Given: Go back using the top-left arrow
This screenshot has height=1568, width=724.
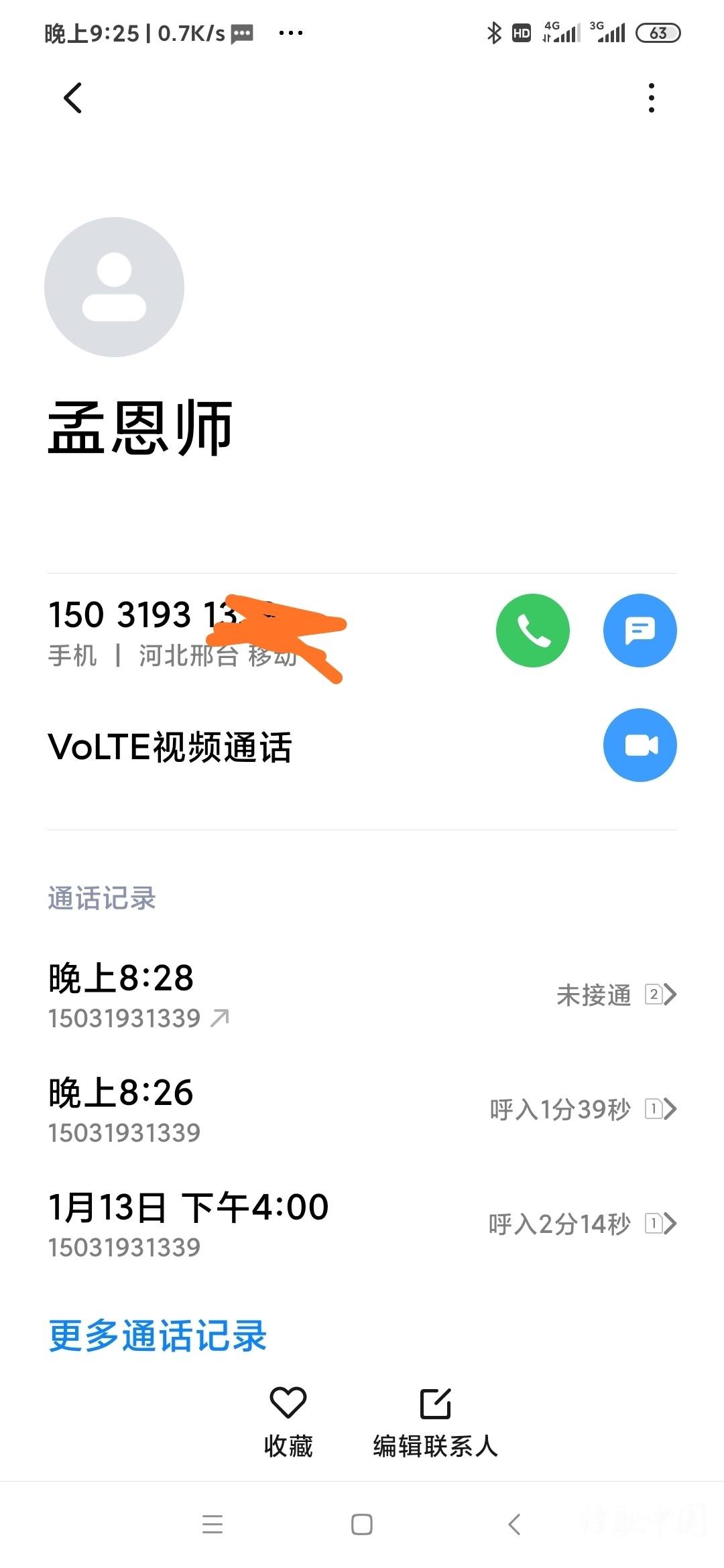Looking at the screenshot, I should (72, 99).
